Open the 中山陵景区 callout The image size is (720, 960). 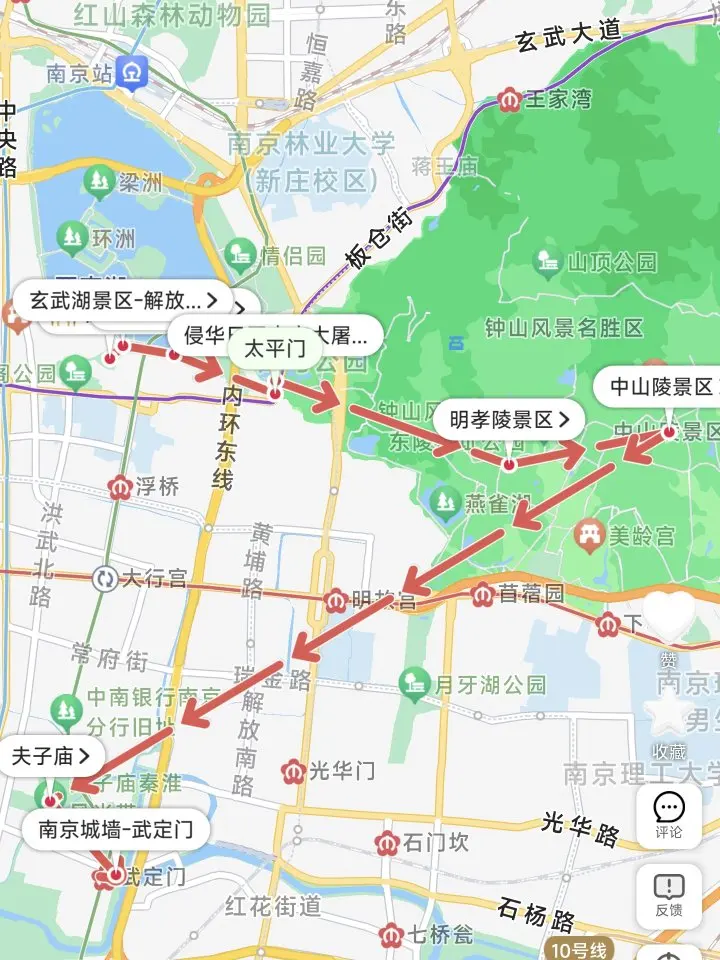click(x=658, y=387)
